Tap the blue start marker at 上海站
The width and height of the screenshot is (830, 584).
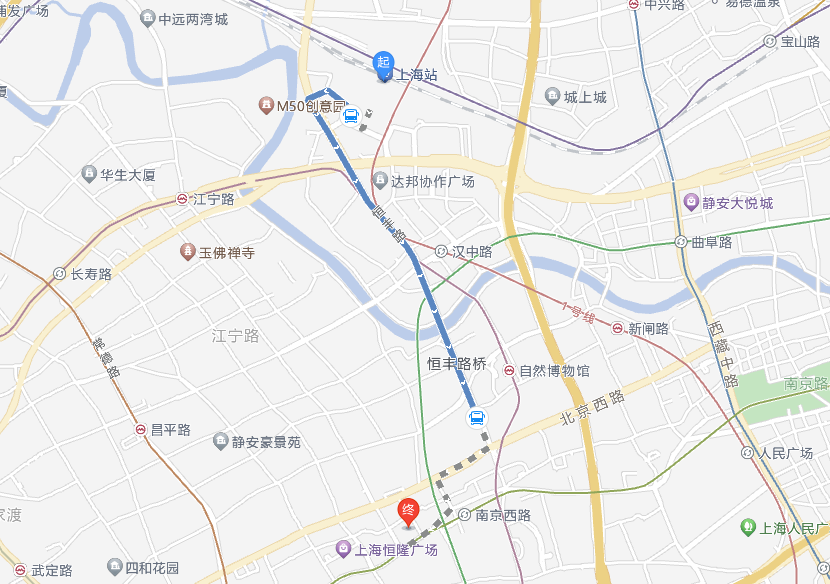[x=383, y=63]
